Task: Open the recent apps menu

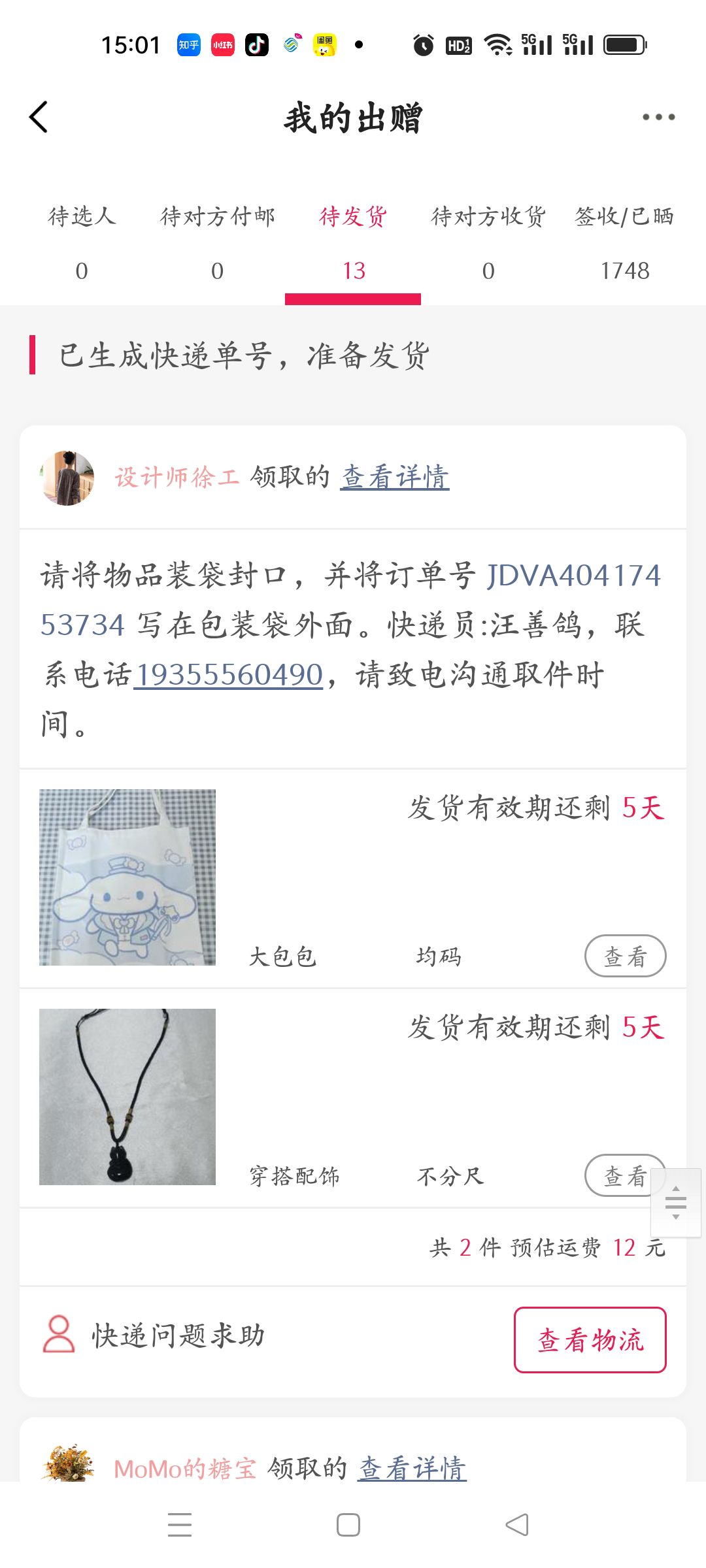Action: [180, 1526]
